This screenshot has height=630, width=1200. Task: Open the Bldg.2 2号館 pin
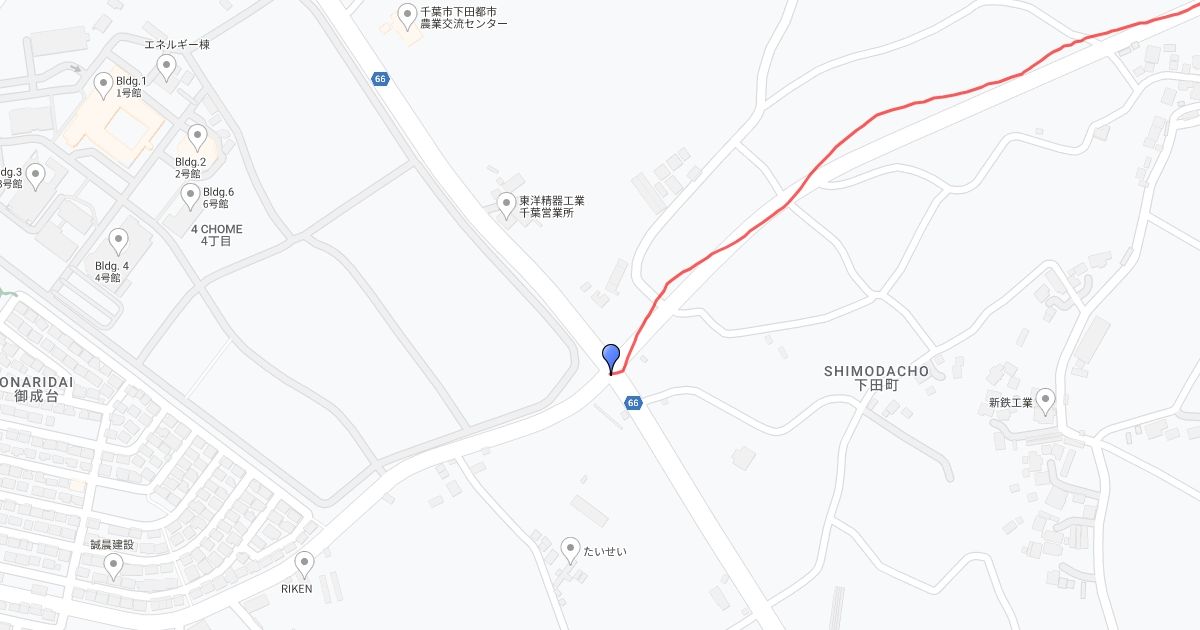197,136
